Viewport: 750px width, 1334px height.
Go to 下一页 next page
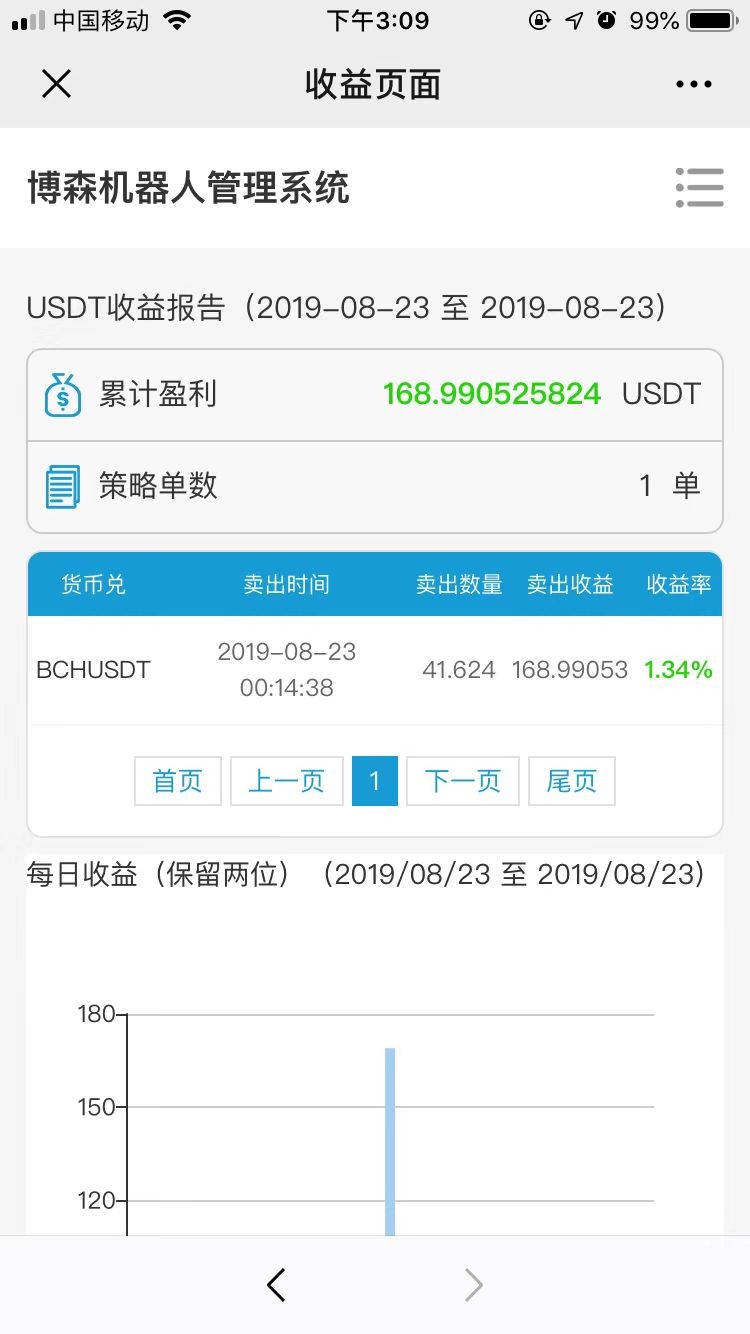(463, 781)
